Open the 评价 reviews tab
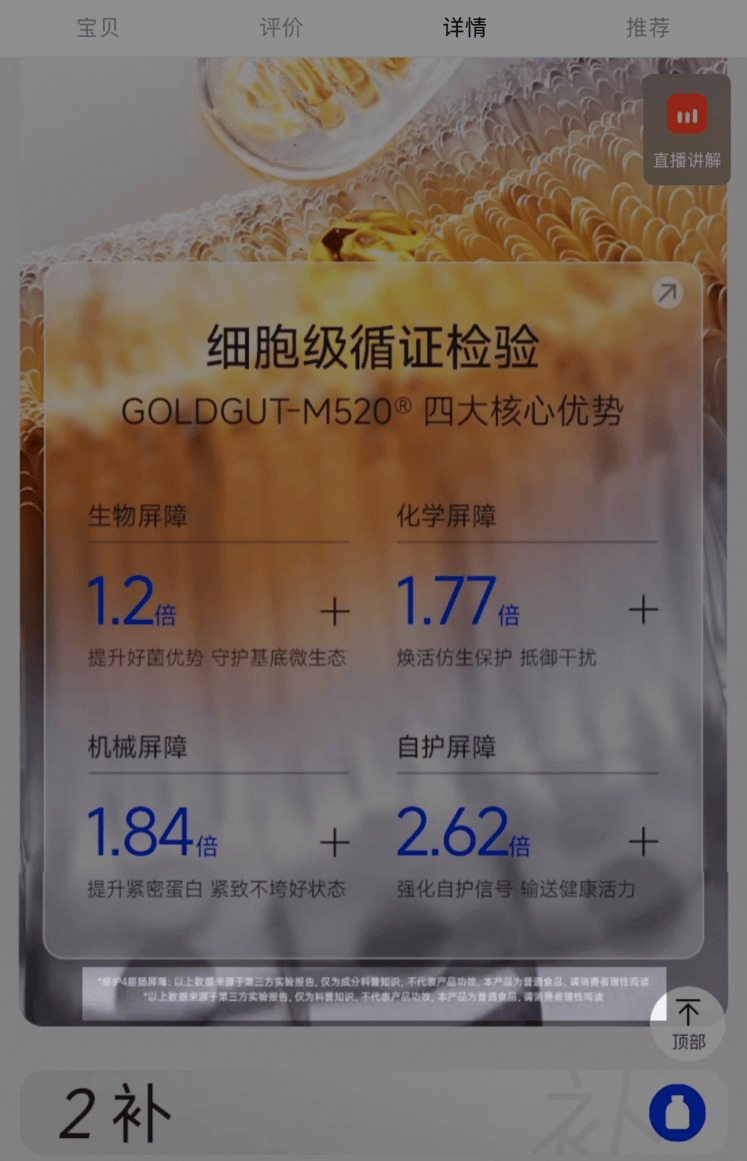Viewport: 747px width, 1161px height. tap(281, 27)
